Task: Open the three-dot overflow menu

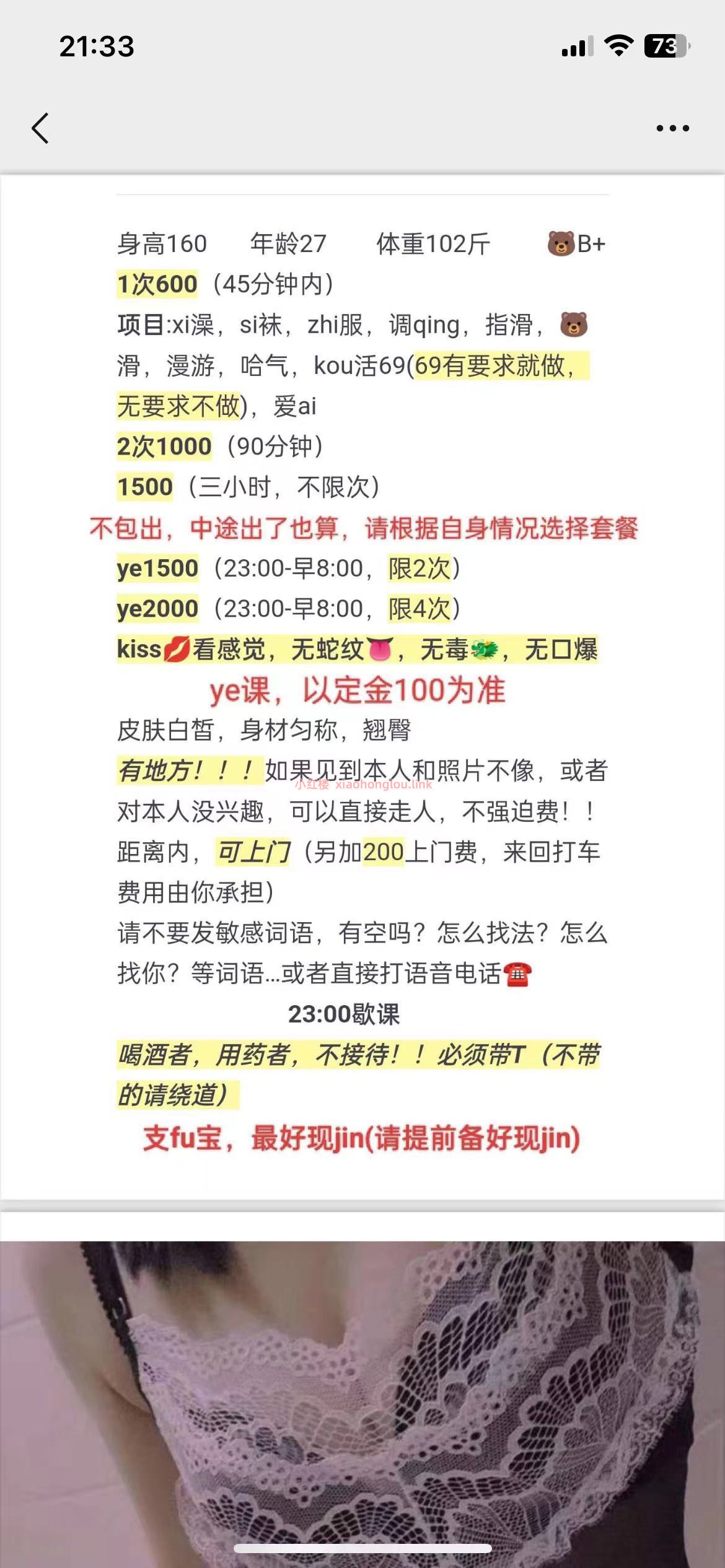Action: click(672, 128)
